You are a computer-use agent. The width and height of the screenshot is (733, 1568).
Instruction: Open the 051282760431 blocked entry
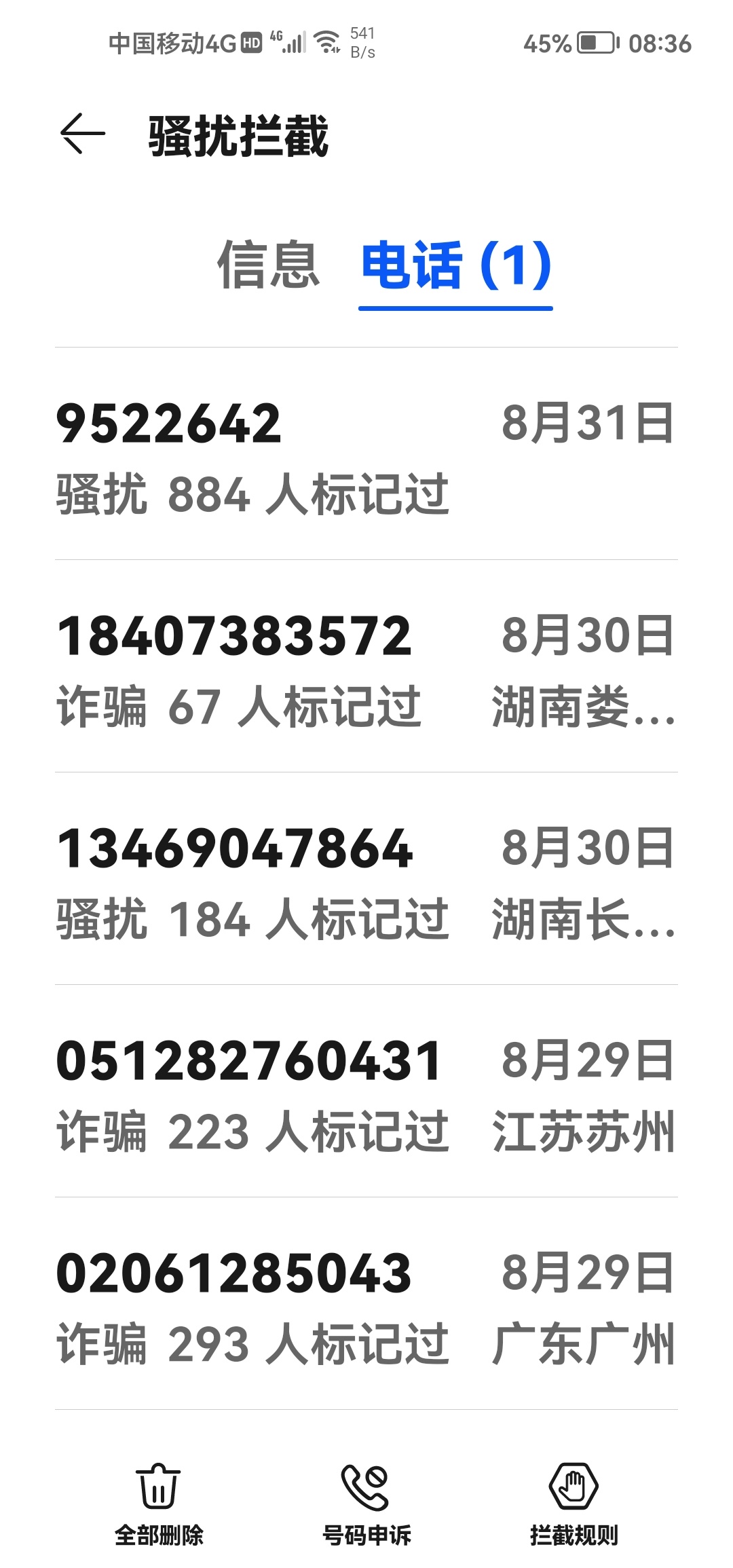[x=366, y=1091]
